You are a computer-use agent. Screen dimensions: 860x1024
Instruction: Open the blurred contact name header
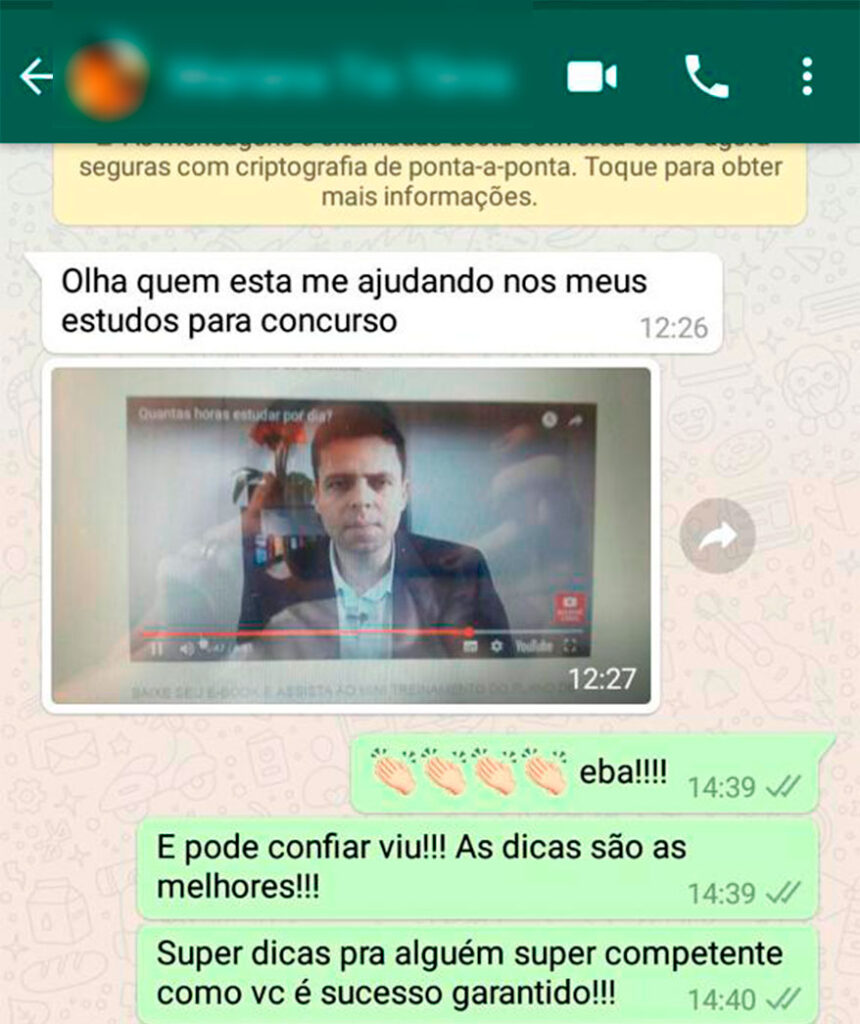coord(340,77)
